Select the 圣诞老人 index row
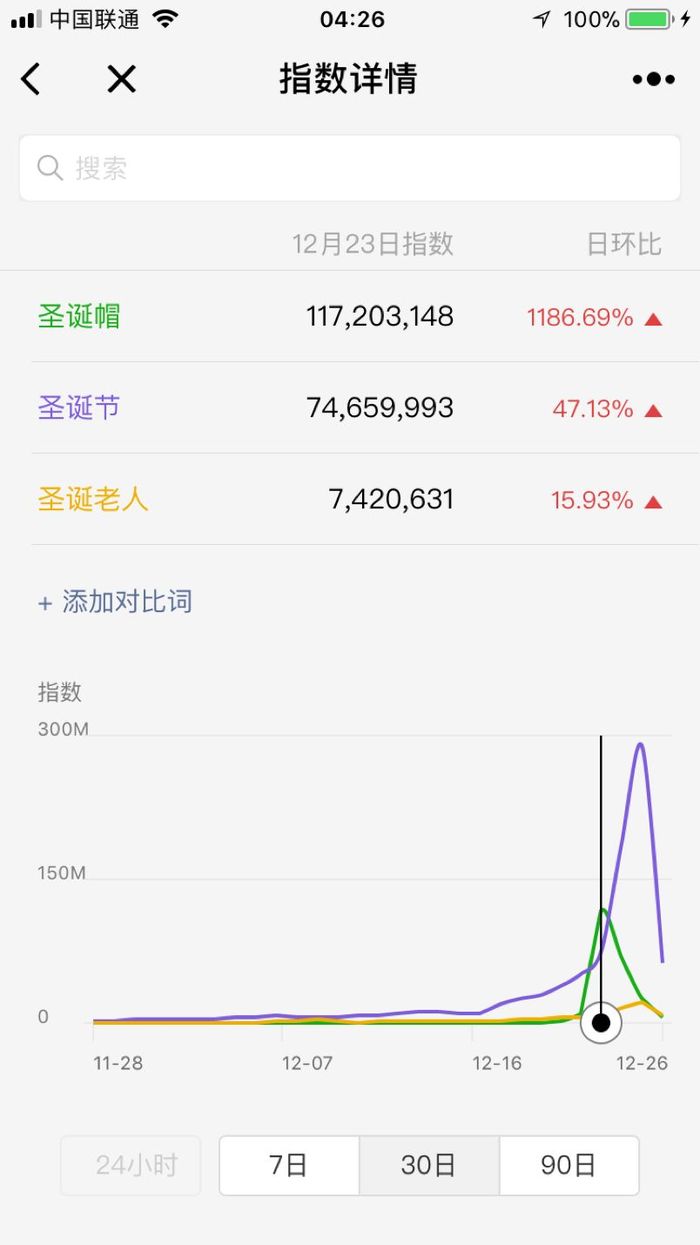 (350, 499)
